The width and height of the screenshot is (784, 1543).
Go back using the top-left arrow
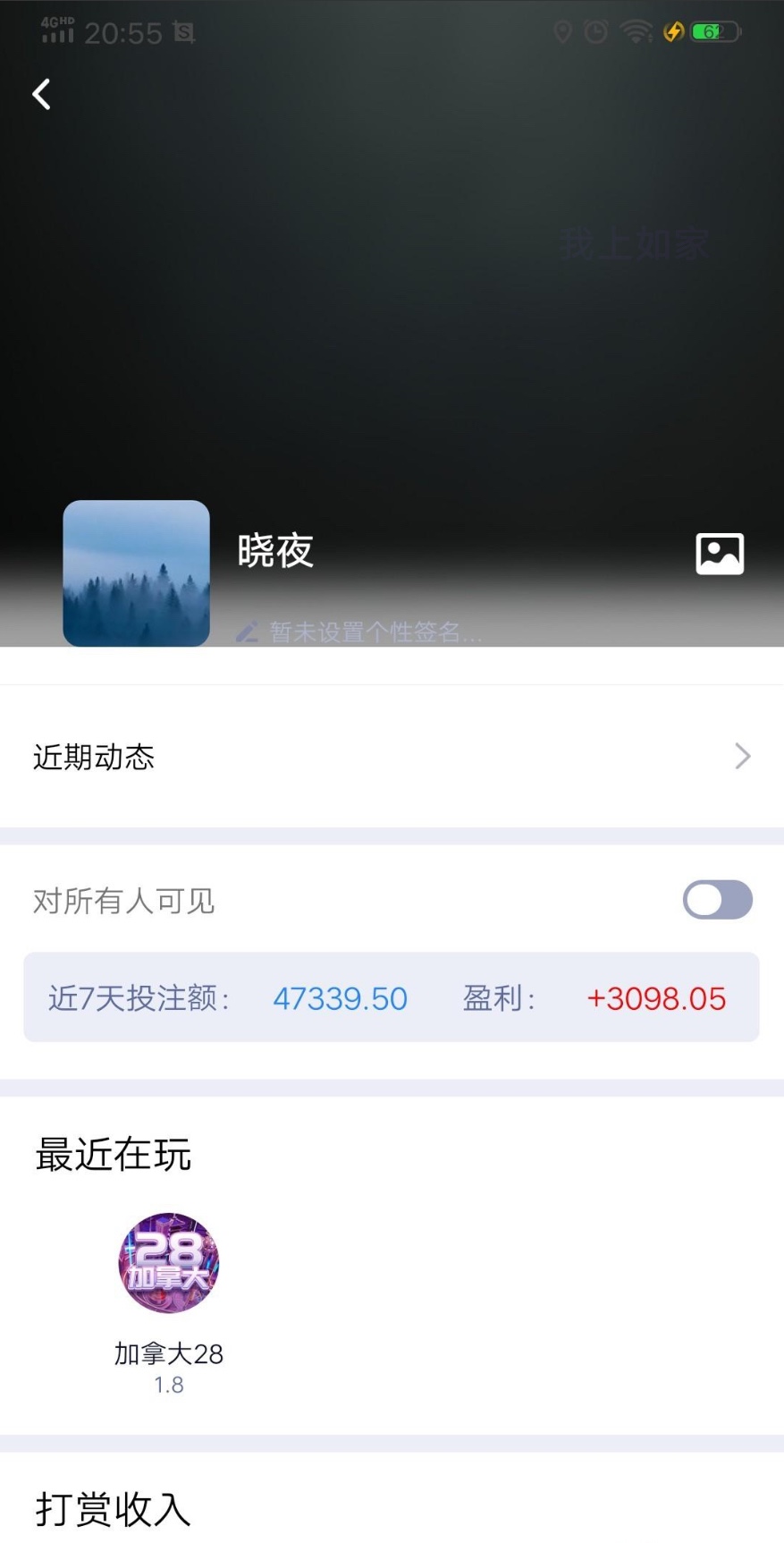coord(41,94)
